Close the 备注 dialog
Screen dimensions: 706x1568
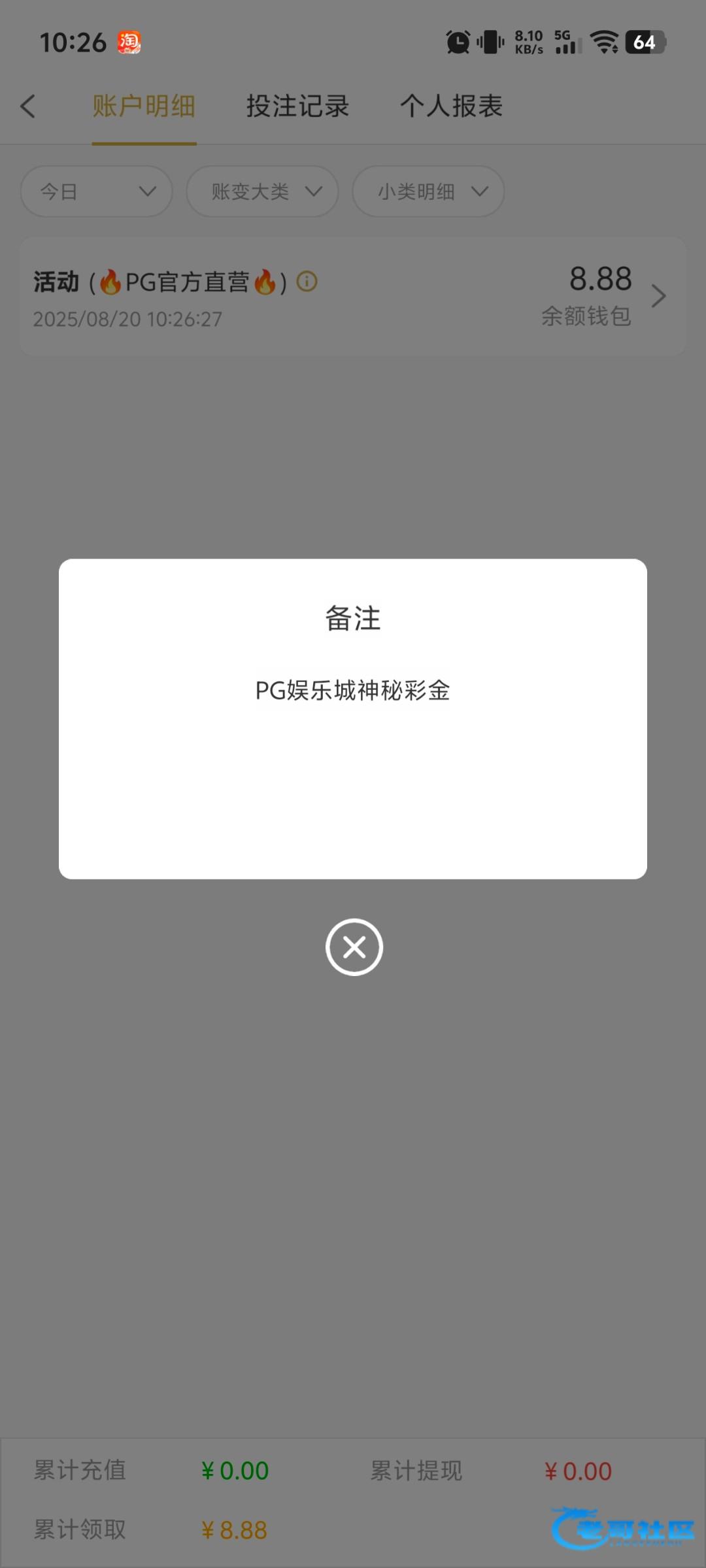click(354, 947)
